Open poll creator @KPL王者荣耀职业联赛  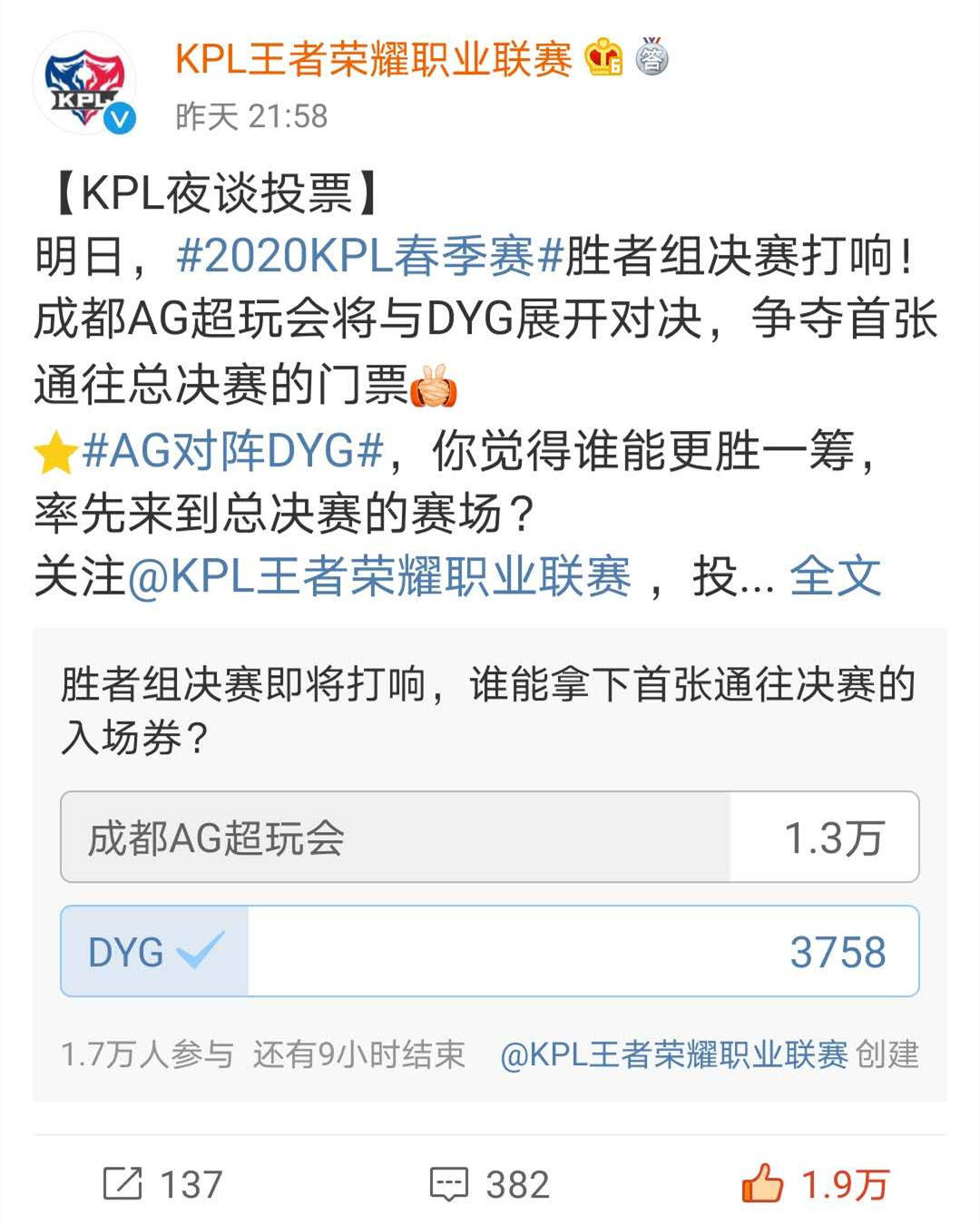(x=673, y=1054)
